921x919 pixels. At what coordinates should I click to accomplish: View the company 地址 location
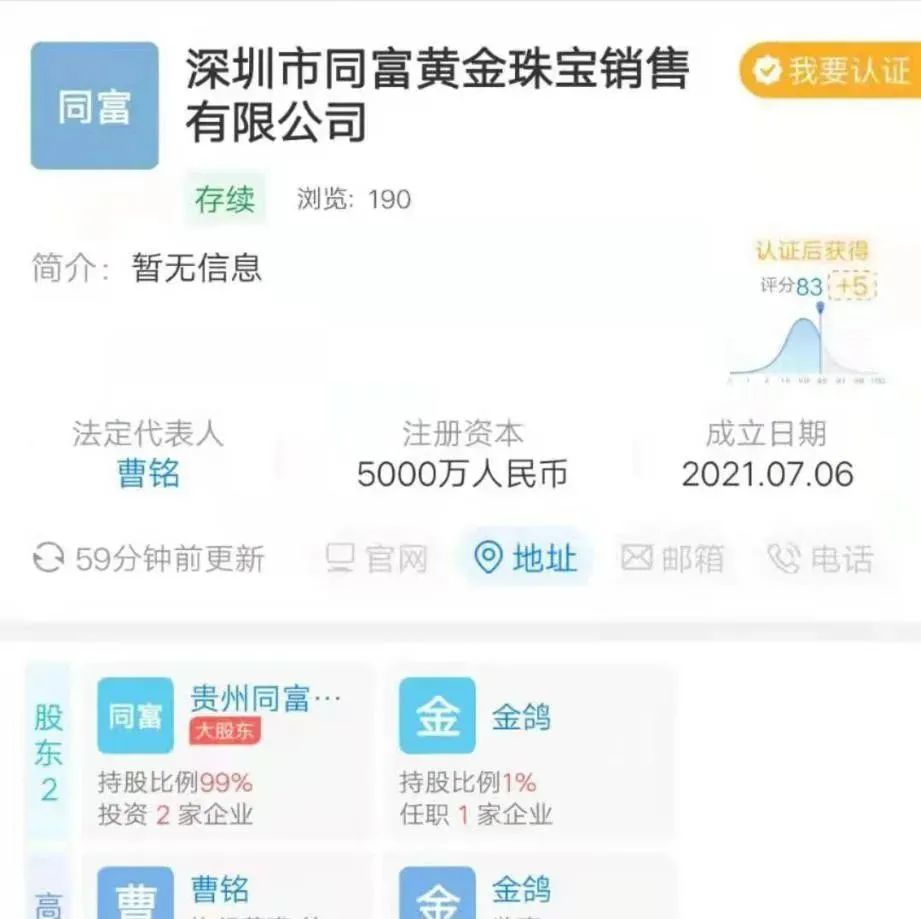pyautogui.click(x=526, y=558)
